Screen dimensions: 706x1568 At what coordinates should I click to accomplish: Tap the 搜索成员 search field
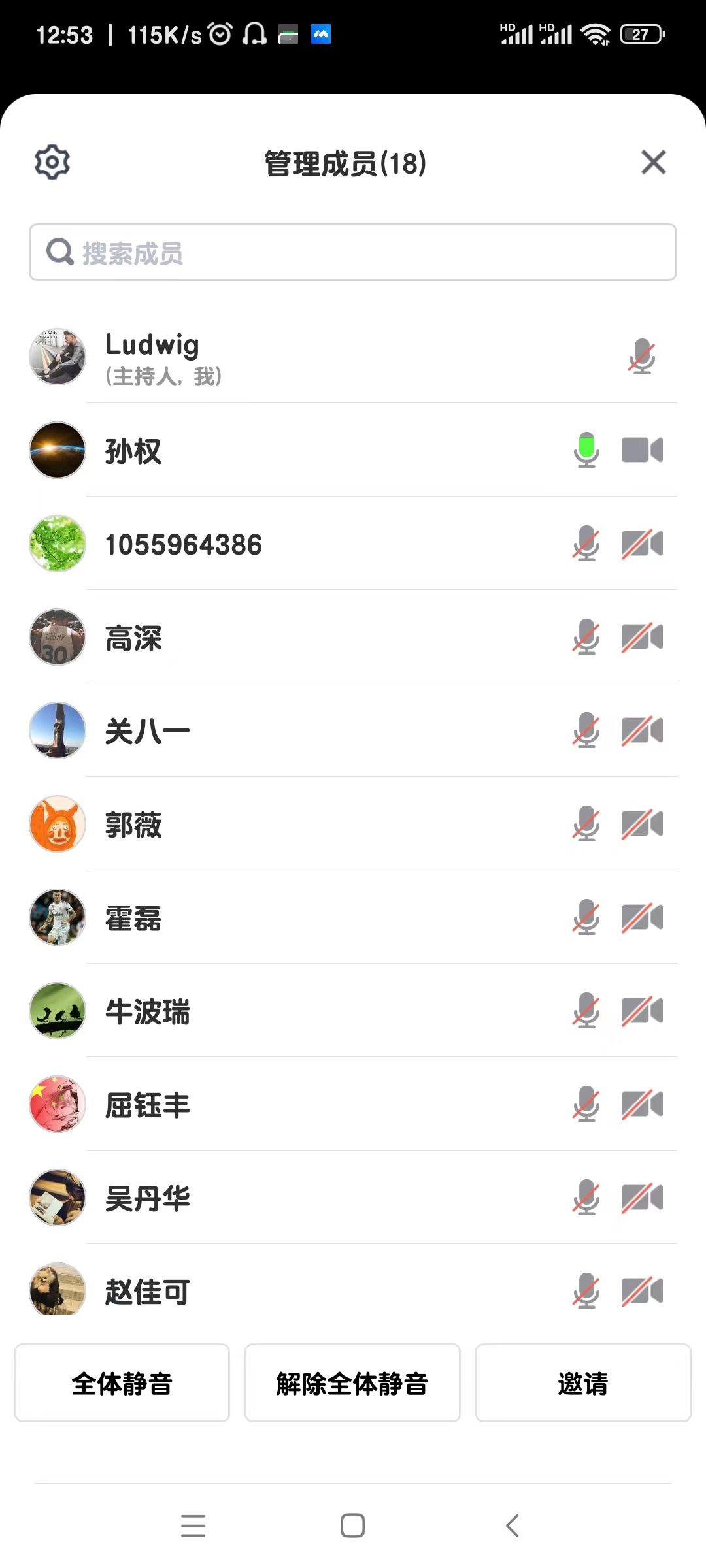coord(353,253)
